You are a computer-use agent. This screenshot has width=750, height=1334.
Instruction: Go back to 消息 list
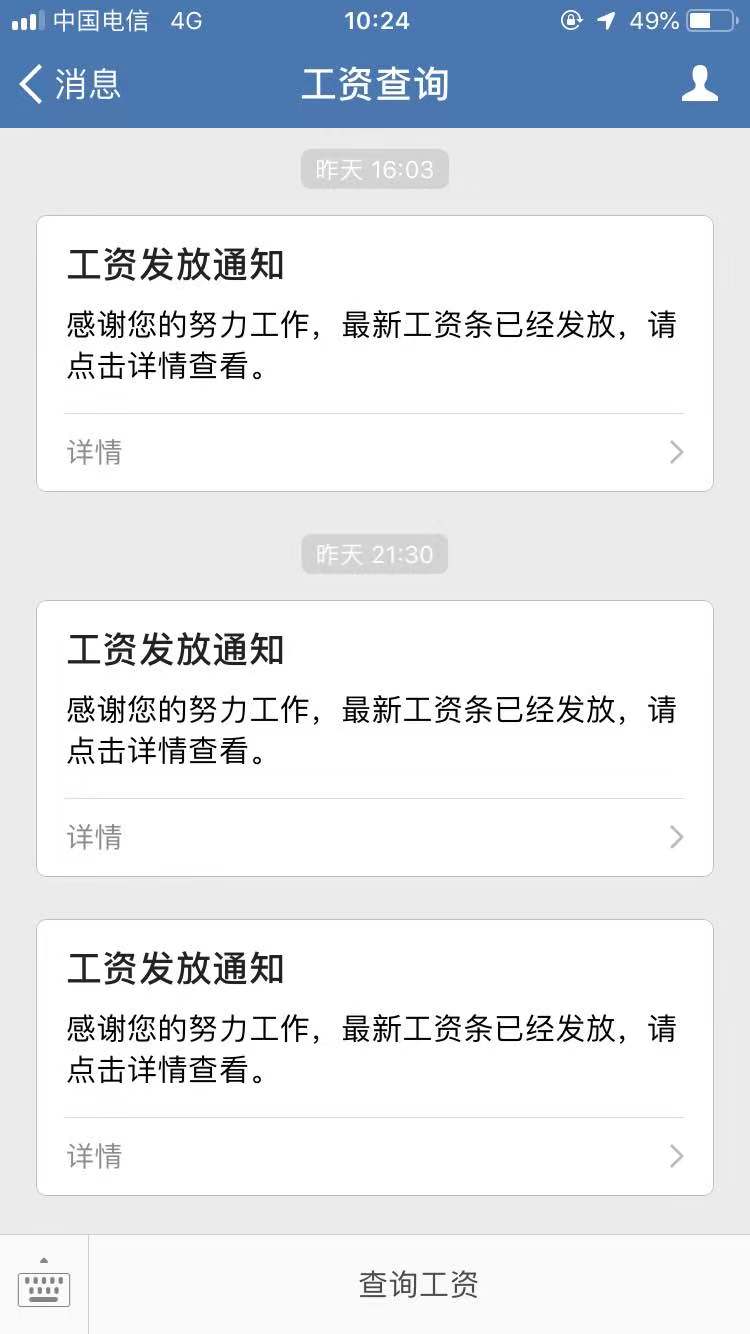(70, 84)
